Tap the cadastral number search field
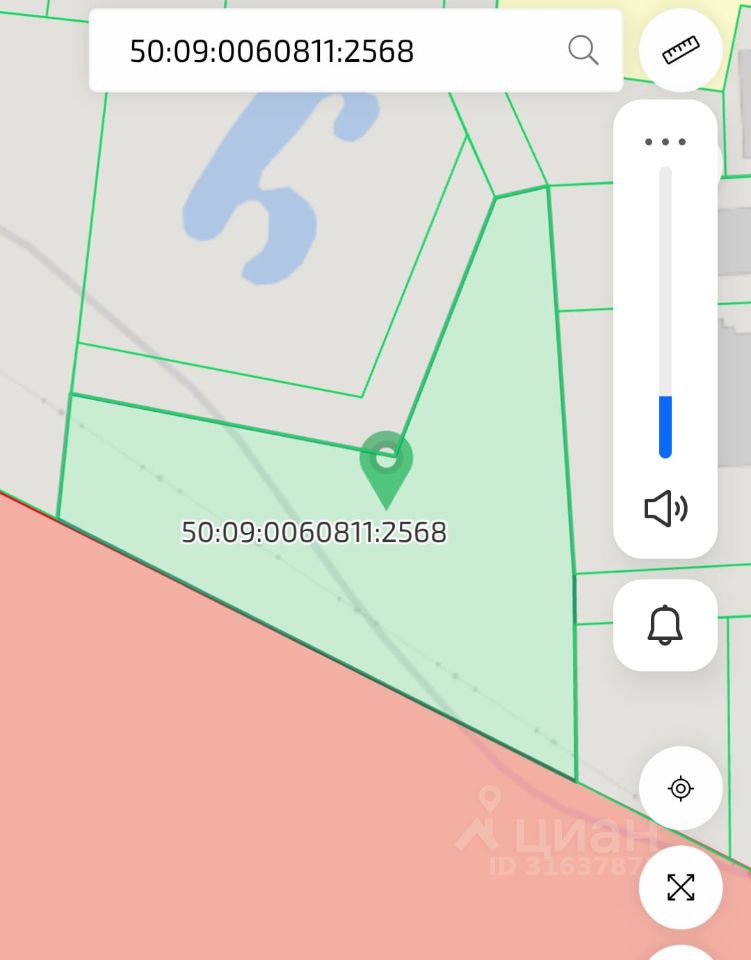This screenshot has height=960, width=751. tap(330, 51)
